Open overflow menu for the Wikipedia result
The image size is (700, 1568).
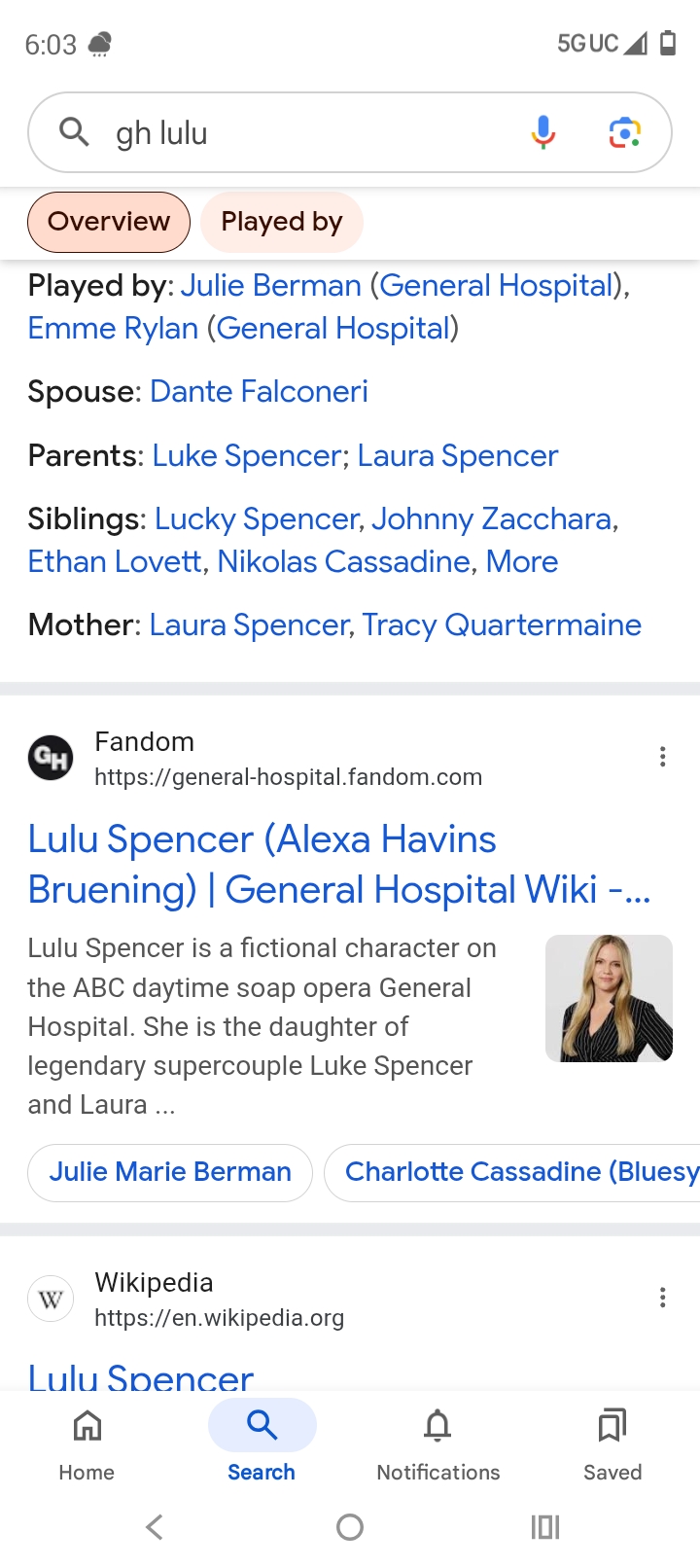tap(662, 1298)
